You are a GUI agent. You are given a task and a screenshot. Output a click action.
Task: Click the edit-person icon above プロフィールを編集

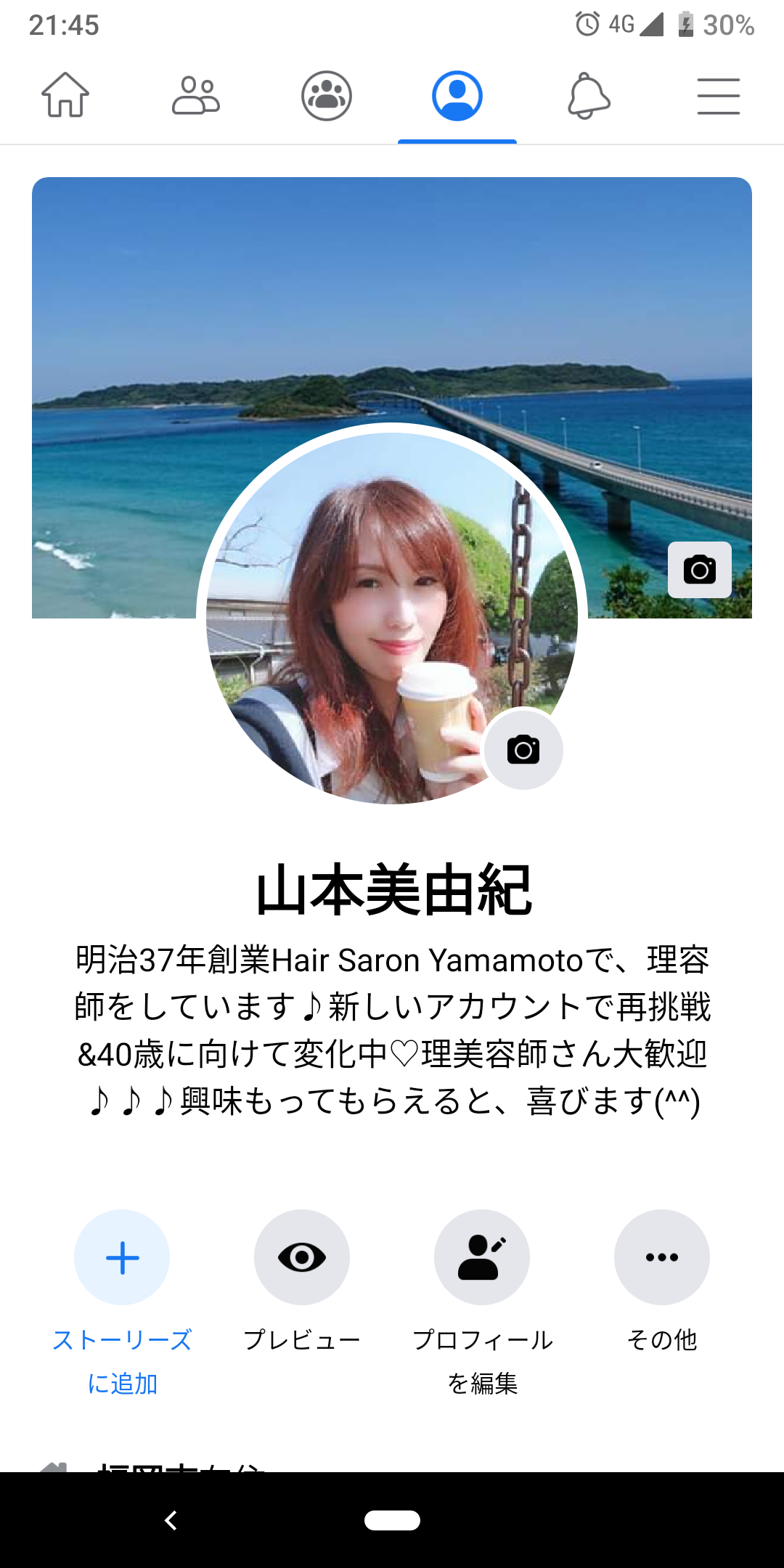(481, 1257)
